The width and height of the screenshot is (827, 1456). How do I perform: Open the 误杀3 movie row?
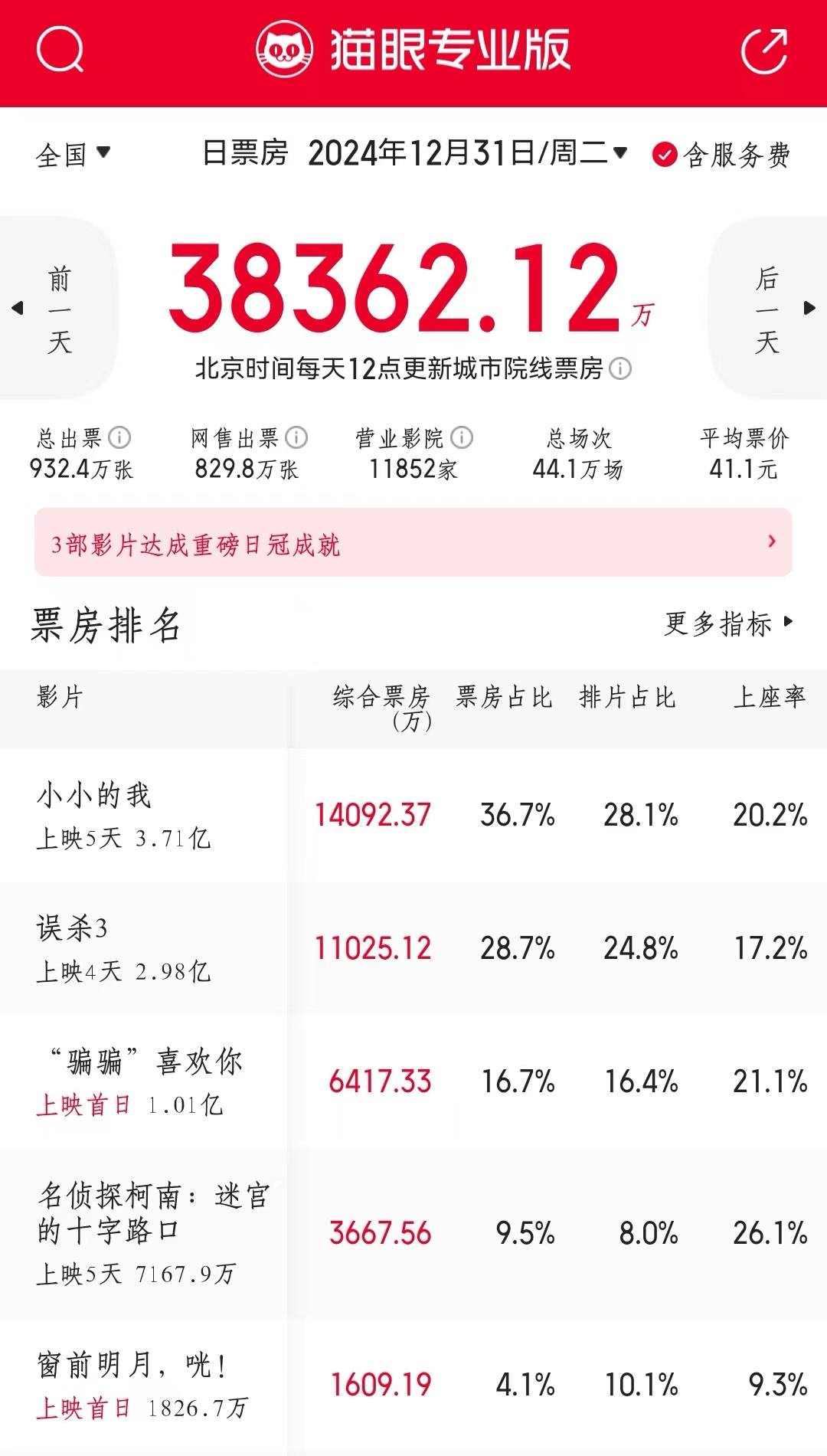point(413,948)
